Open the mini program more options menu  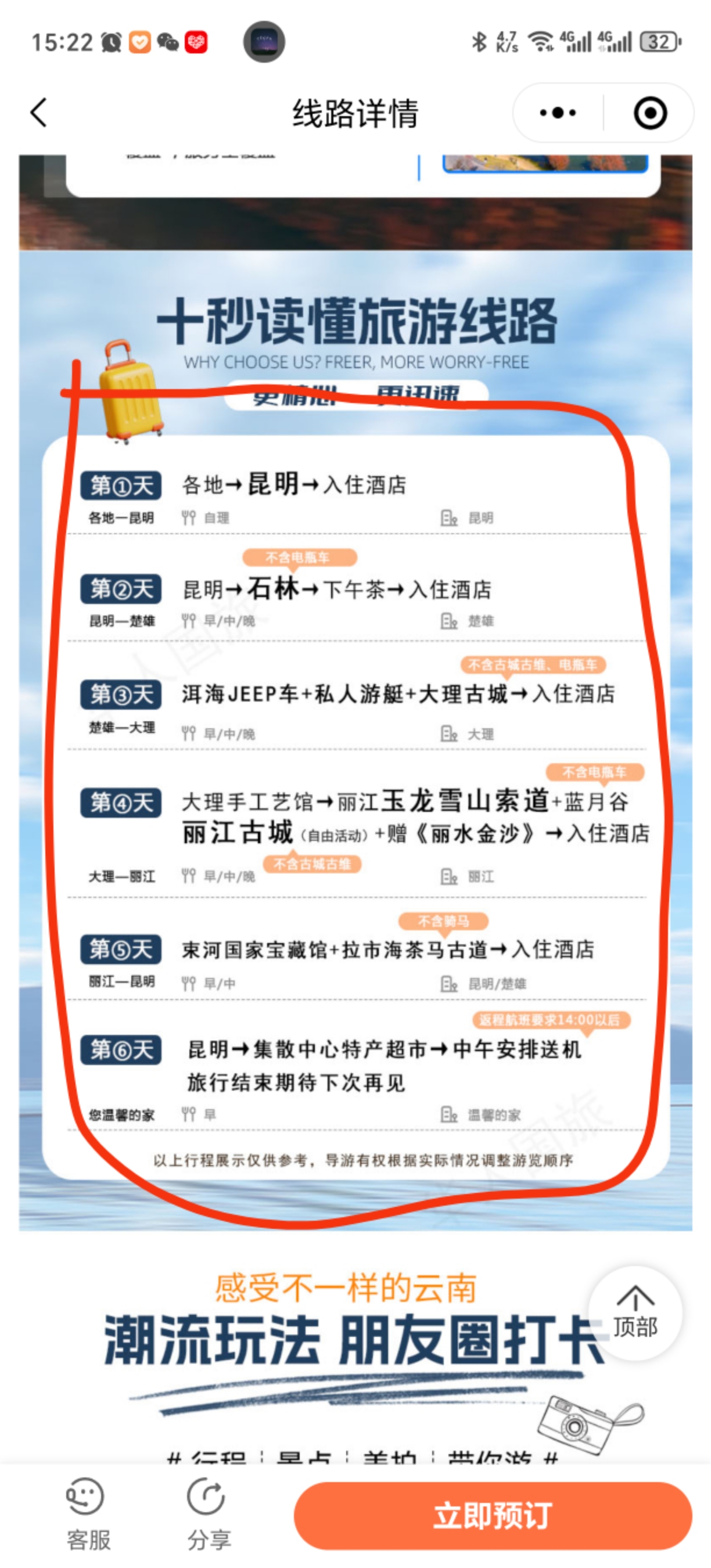558,113
